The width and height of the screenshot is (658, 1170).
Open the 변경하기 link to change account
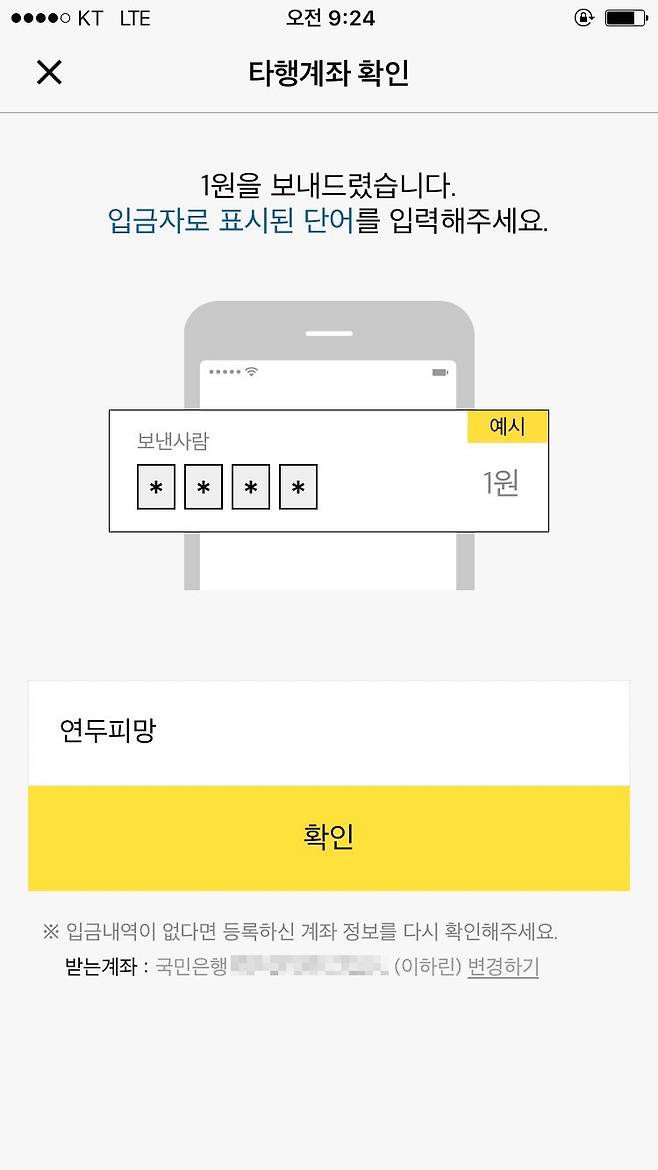503,967
